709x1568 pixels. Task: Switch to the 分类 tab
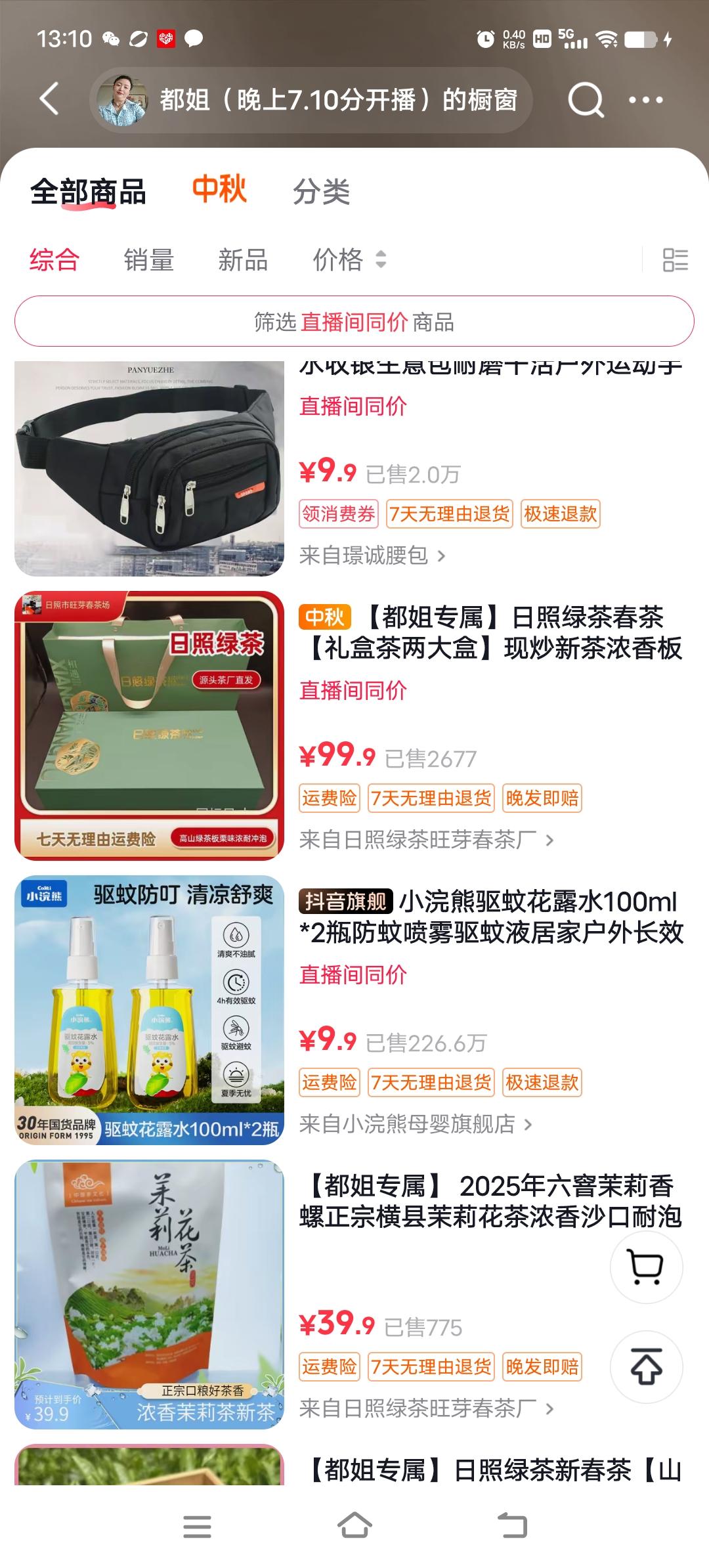(321, 192)
